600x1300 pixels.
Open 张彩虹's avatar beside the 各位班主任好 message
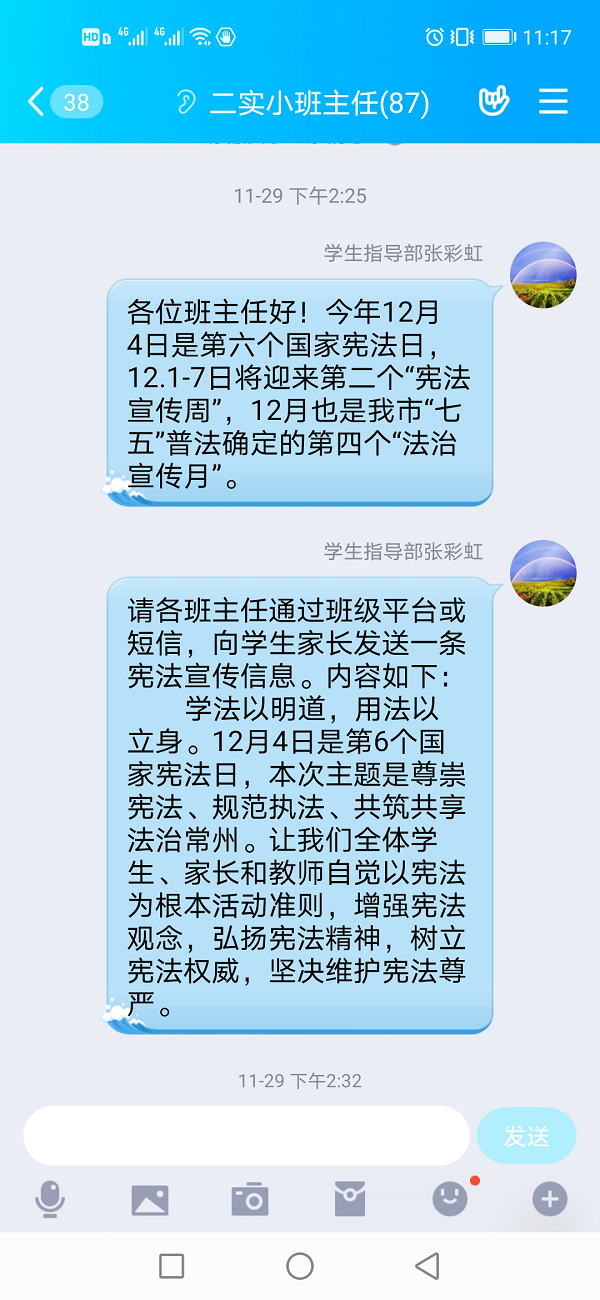click(x=543, y=275)
